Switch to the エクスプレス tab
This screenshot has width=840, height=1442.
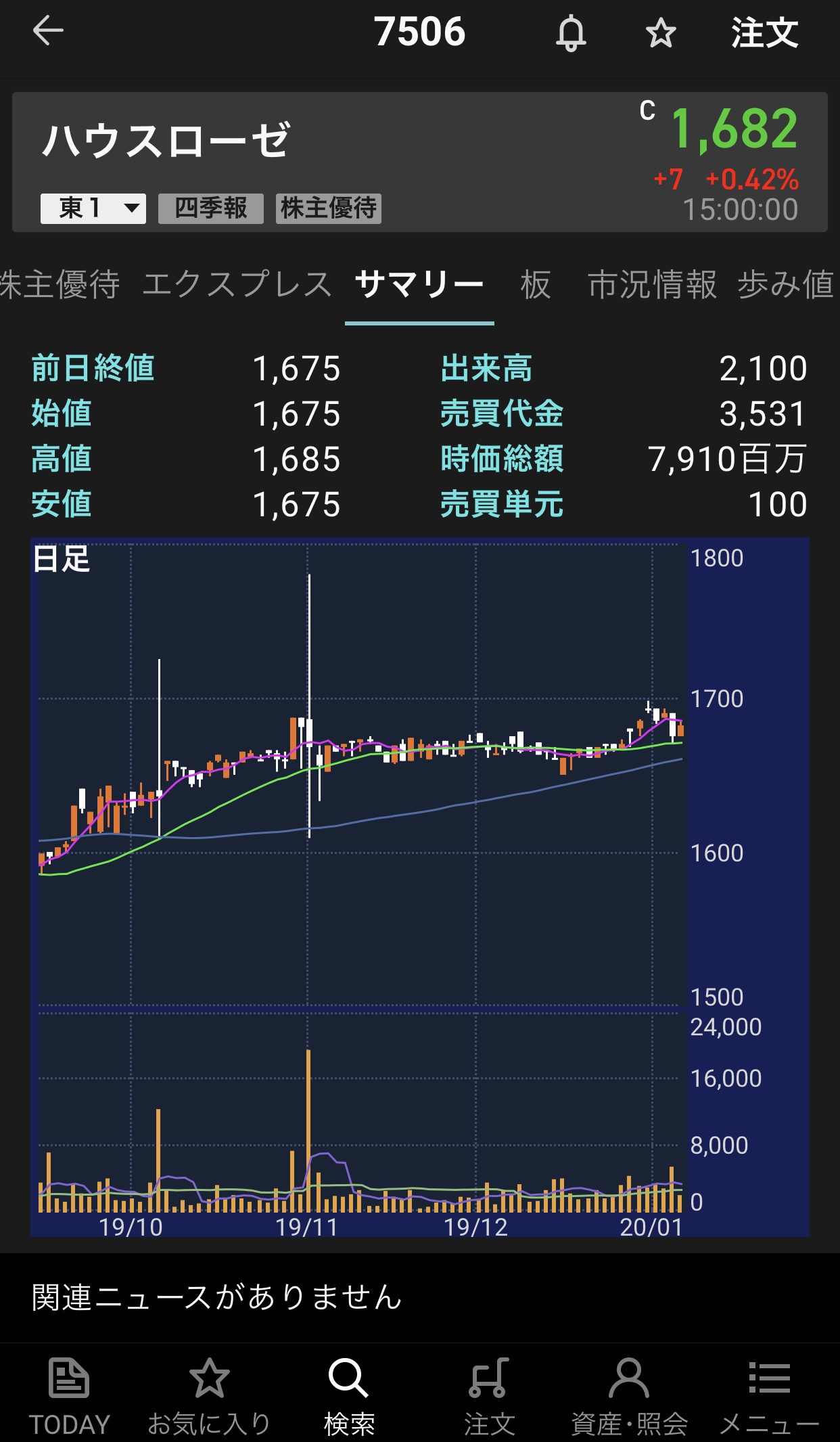pos(237,284)
